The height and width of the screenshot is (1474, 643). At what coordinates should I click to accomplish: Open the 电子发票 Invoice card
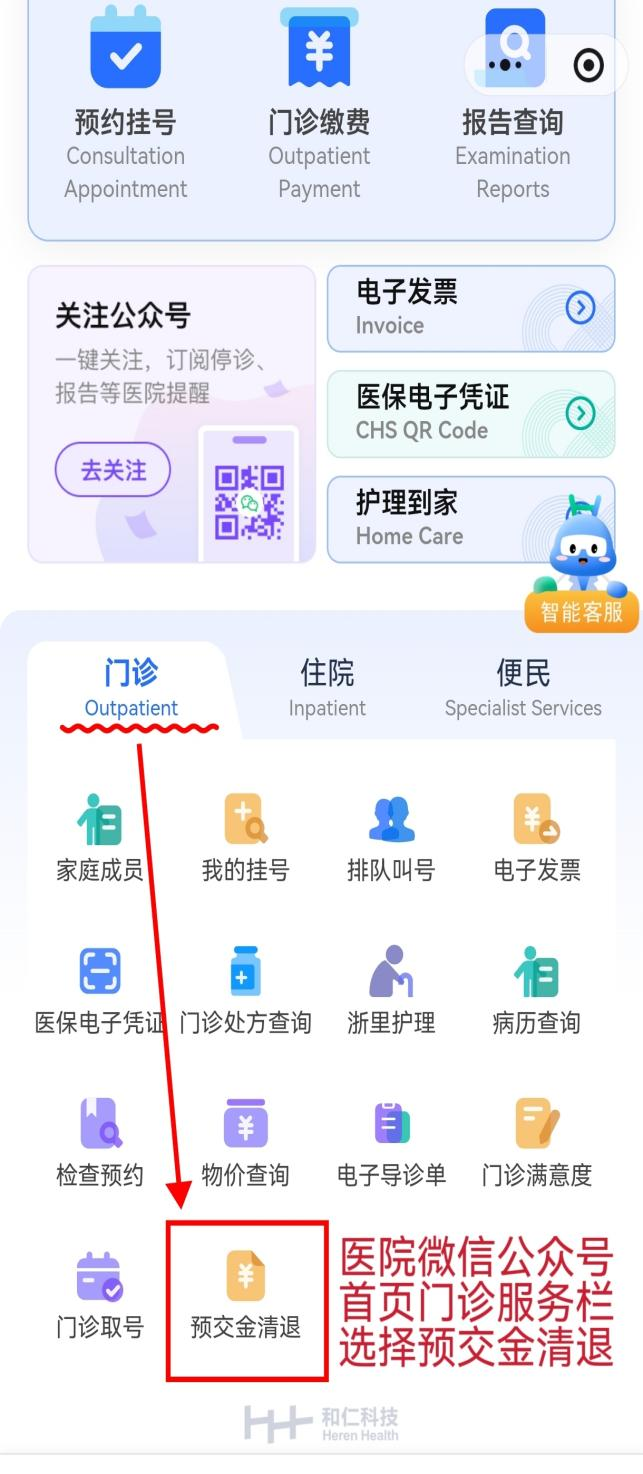click(x=470, y=308)
